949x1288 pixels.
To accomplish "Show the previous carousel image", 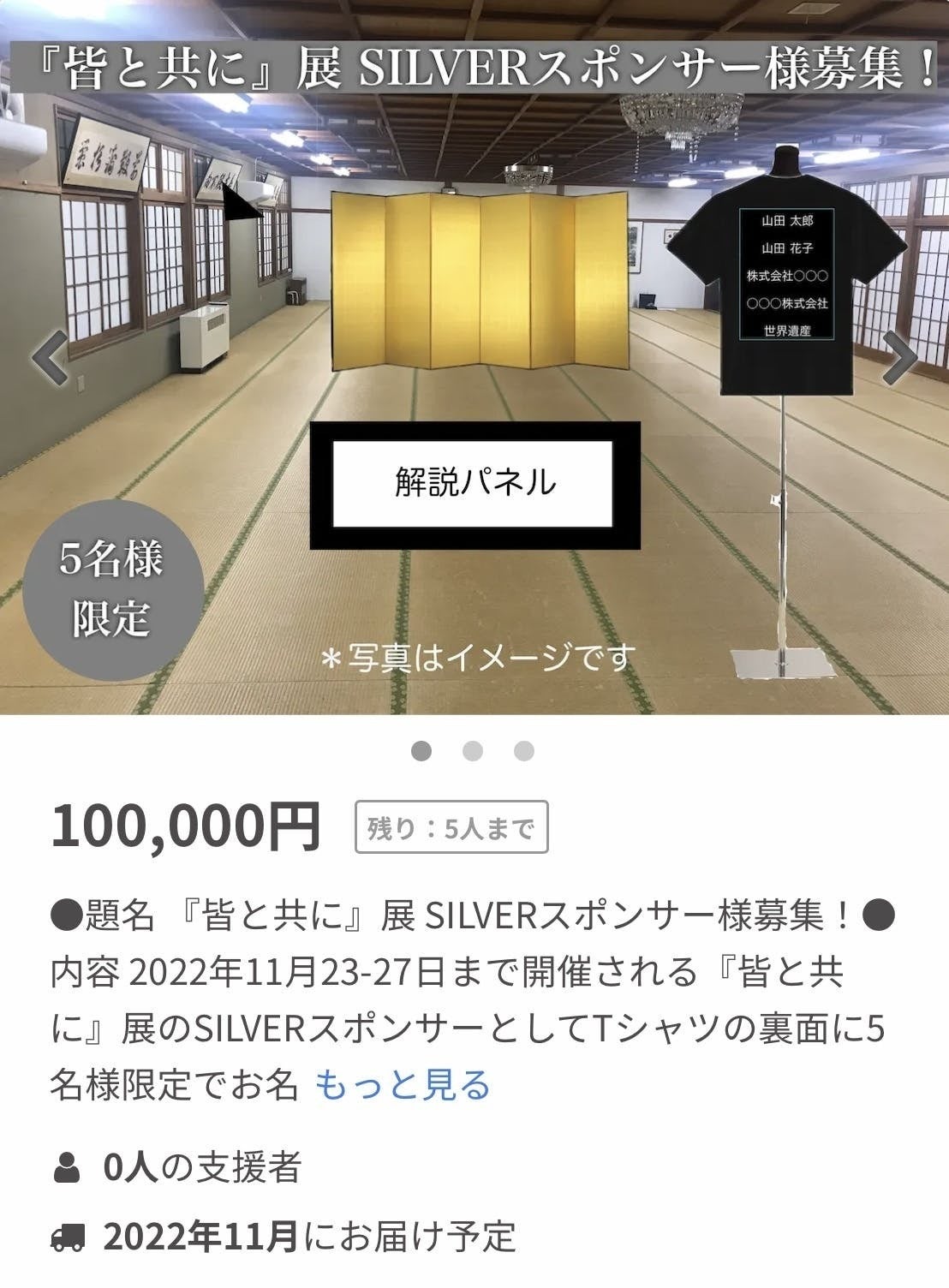I will [x=51, y=357].
